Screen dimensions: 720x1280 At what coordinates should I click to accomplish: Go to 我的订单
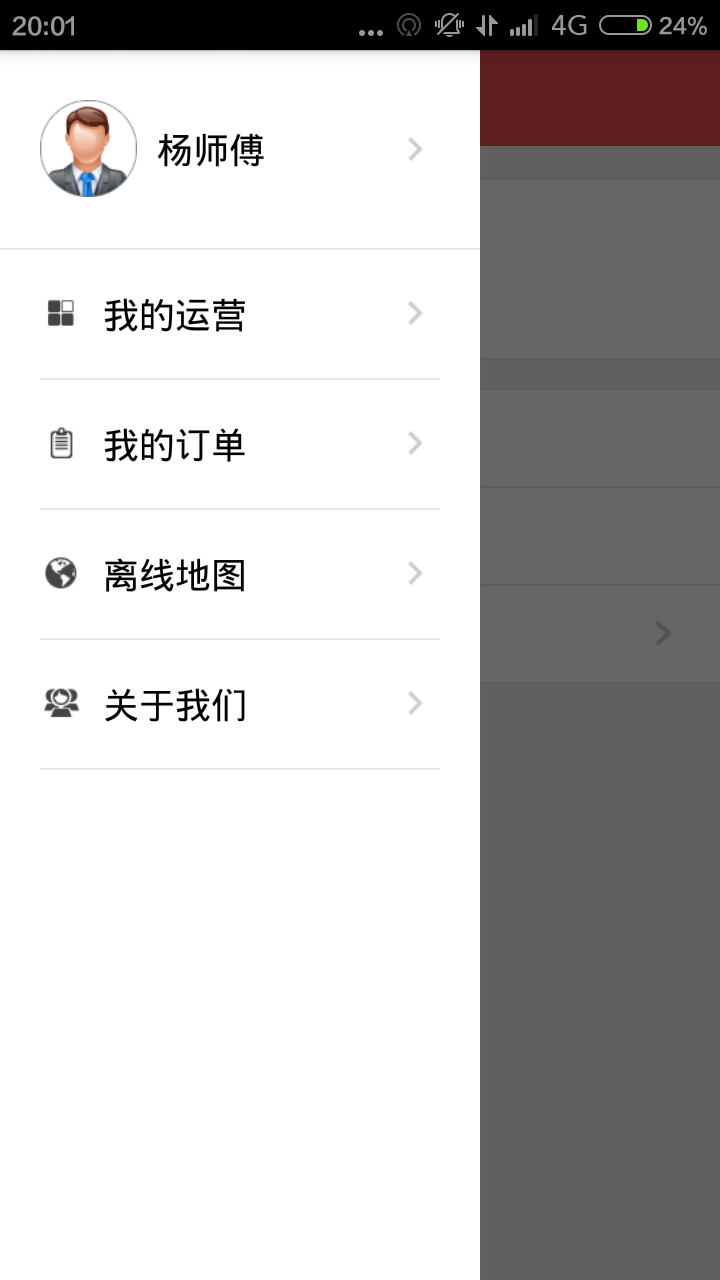pos(238,445)
